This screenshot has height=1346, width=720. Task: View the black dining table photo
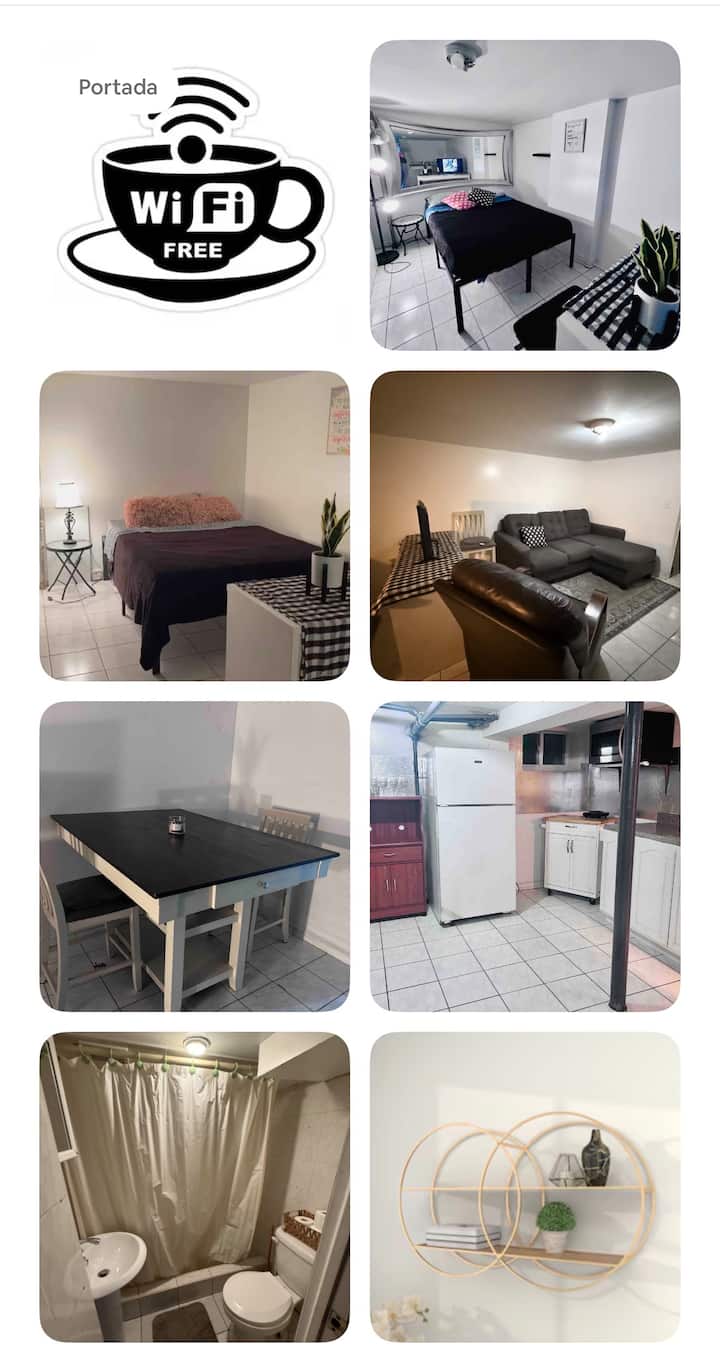click(195, 855)
